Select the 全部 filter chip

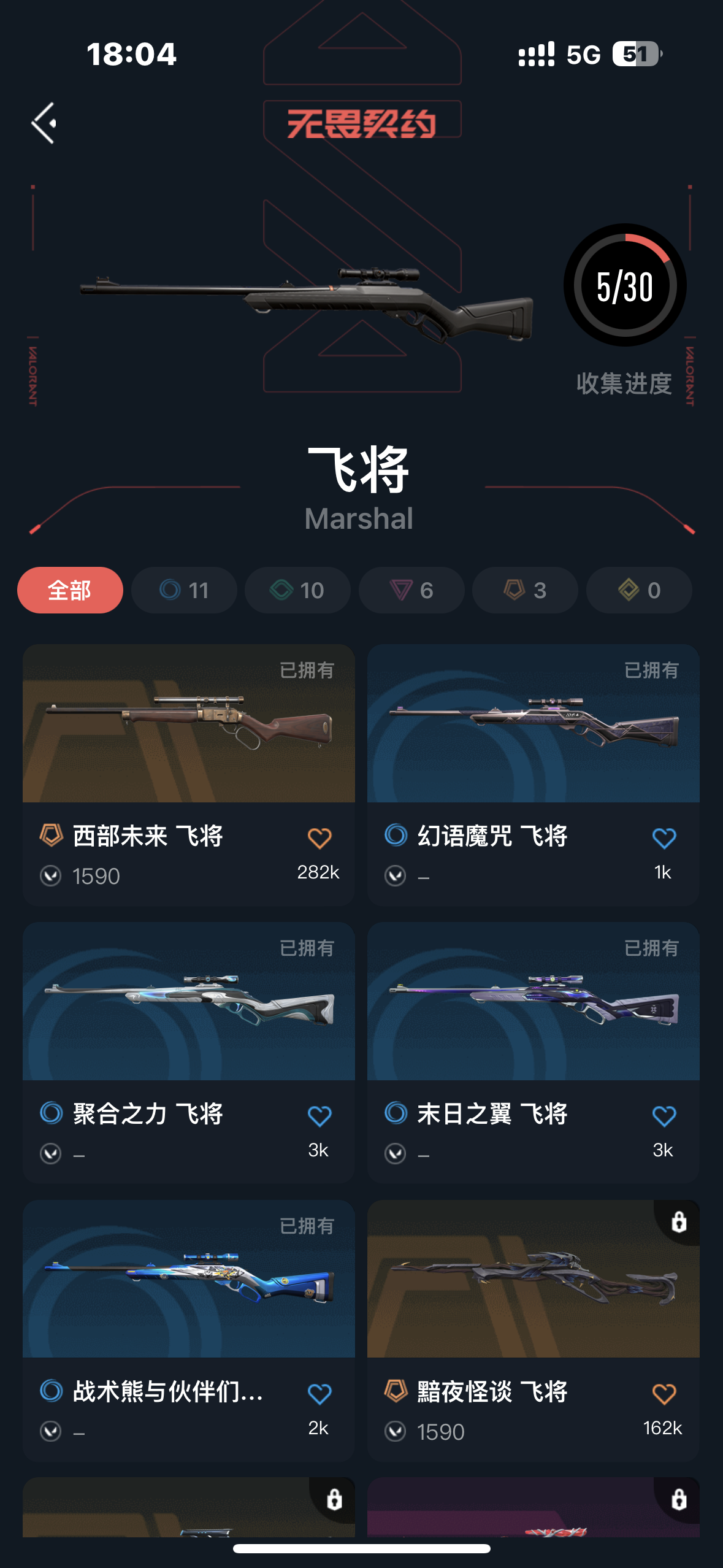click(70, 590)
